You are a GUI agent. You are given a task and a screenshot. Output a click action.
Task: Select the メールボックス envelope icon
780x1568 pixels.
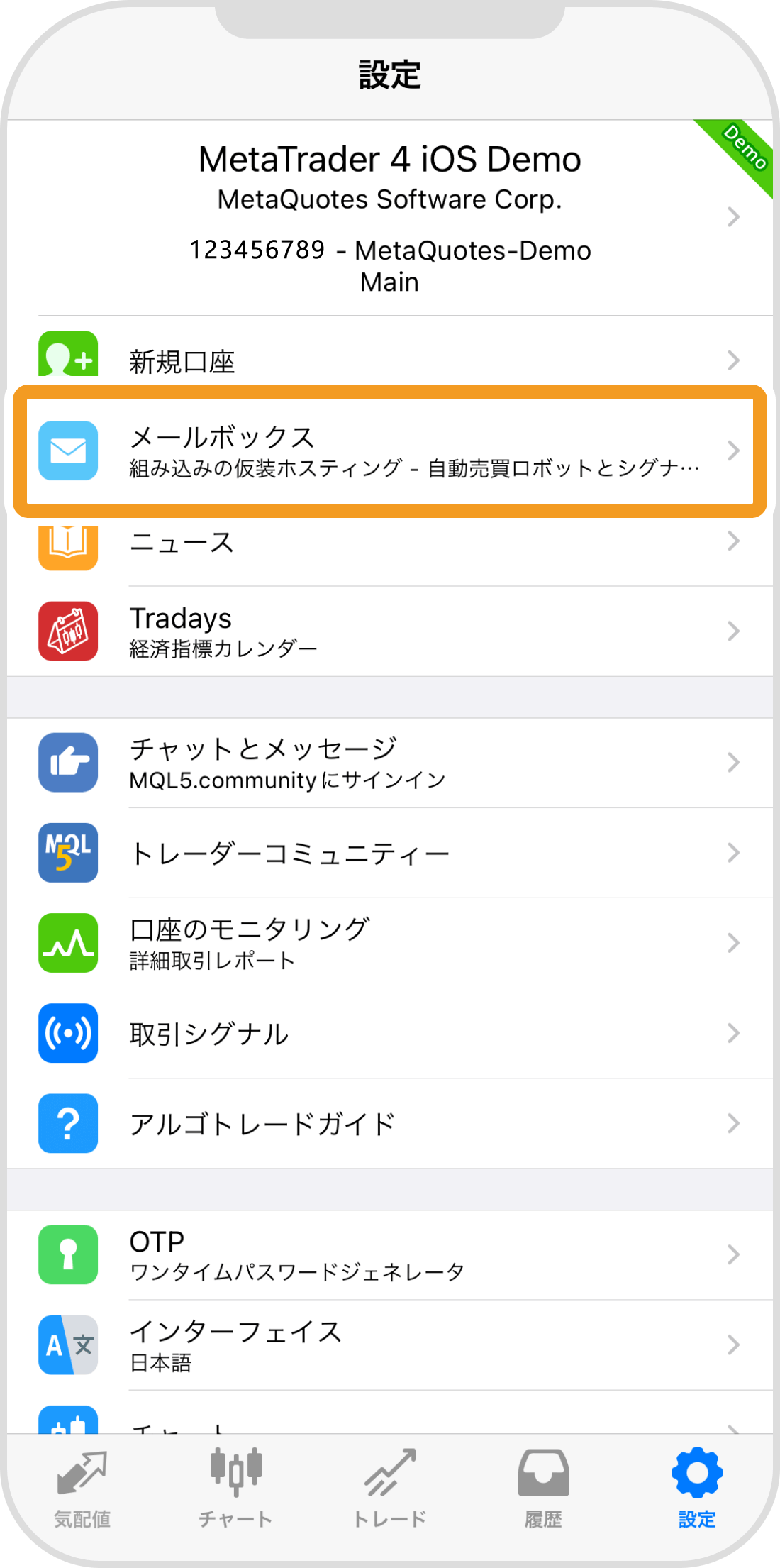coord(67,450)
